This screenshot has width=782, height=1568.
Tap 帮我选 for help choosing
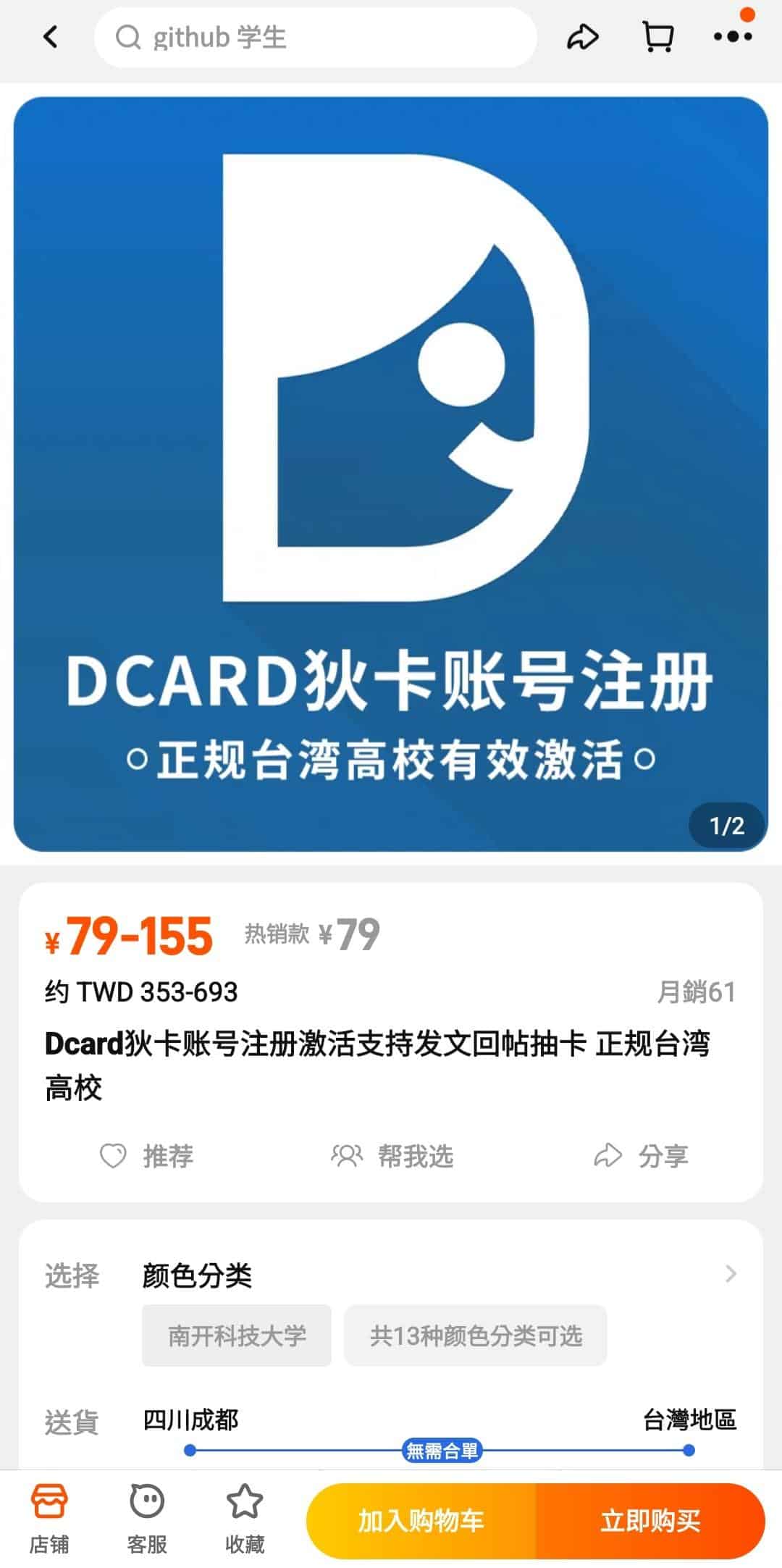392,1156
